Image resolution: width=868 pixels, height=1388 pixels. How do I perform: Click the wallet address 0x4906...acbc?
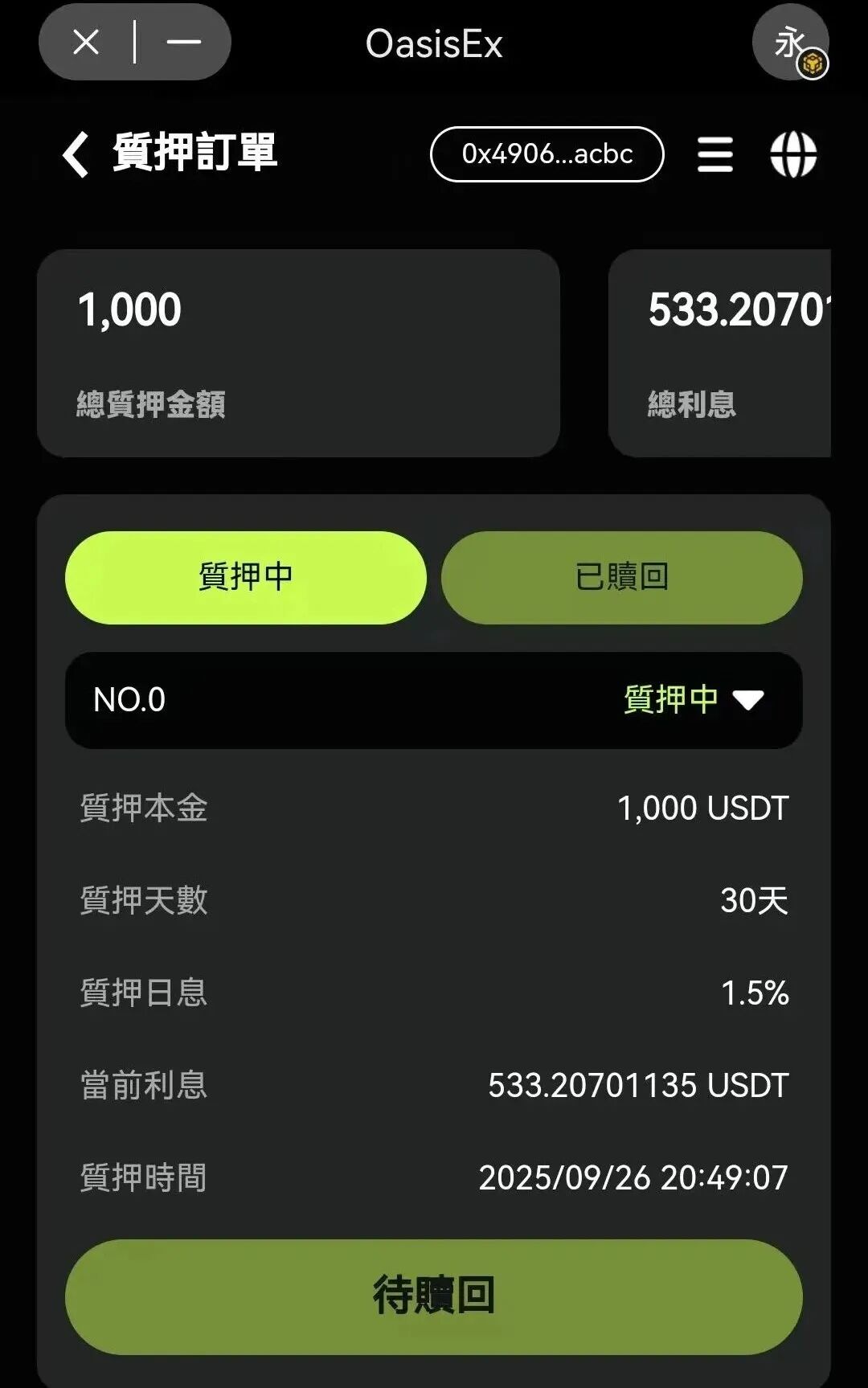pyautogui.click(x=547, y=155)
